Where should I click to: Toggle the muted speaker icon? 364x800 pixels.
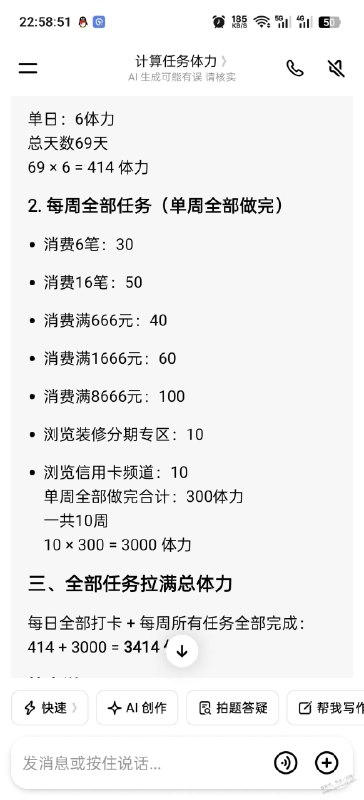(336, 68)
